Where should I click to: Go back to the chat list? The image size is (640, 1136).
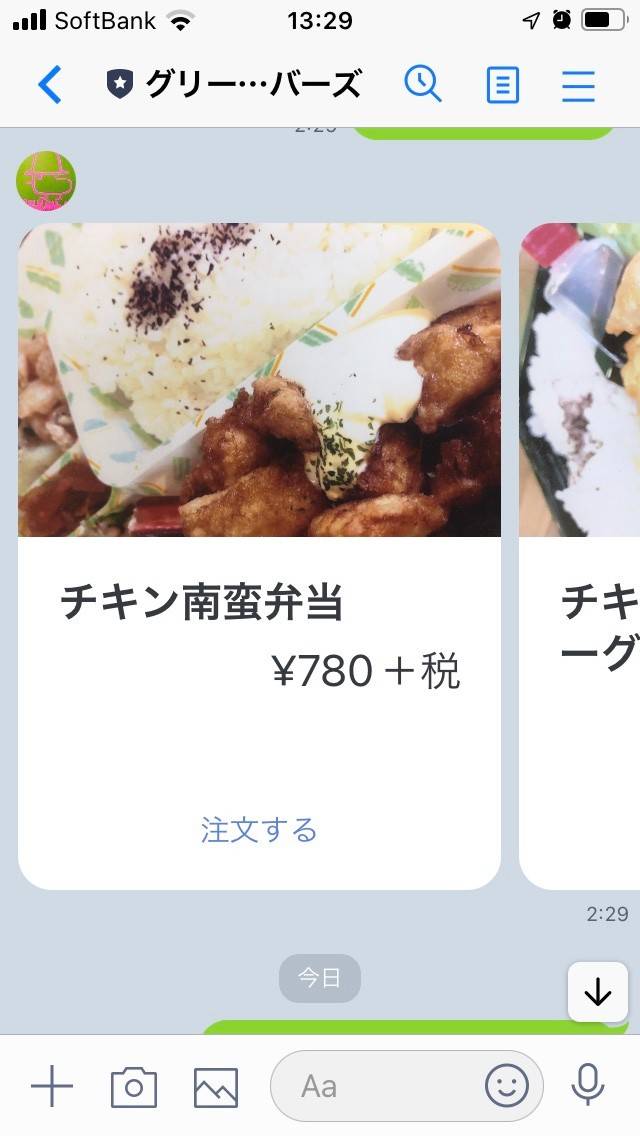tap(50, 85)
